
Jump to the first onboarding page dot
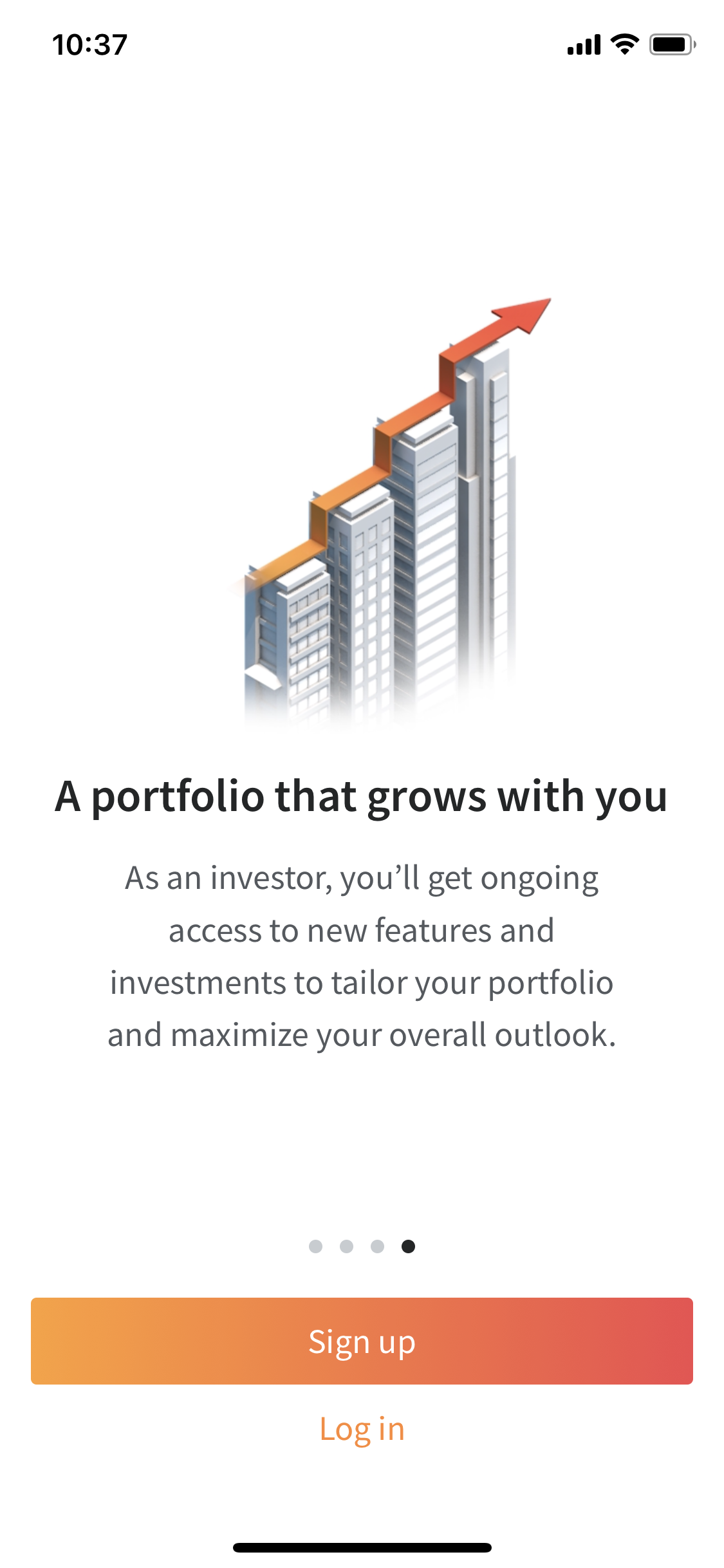point(315,1247)
